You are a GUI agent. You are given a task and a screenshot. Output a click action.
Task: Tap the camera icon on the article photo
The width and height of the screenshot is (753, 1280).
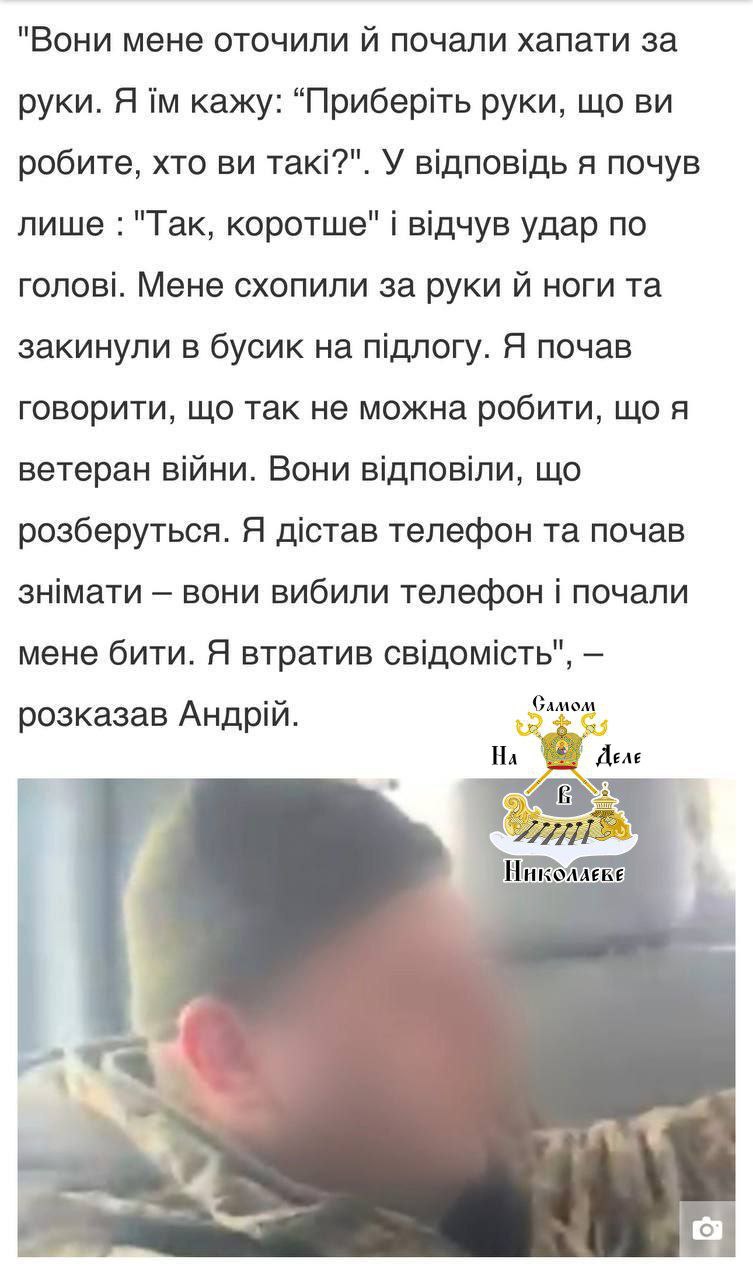[706, 1228]
